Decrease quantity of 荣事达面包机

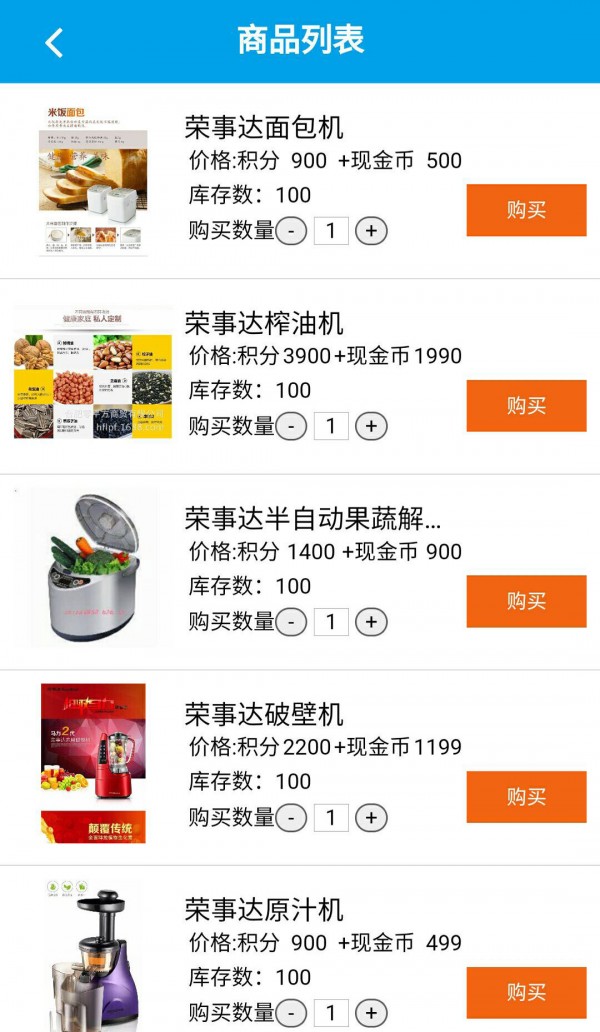pos(291,231)
